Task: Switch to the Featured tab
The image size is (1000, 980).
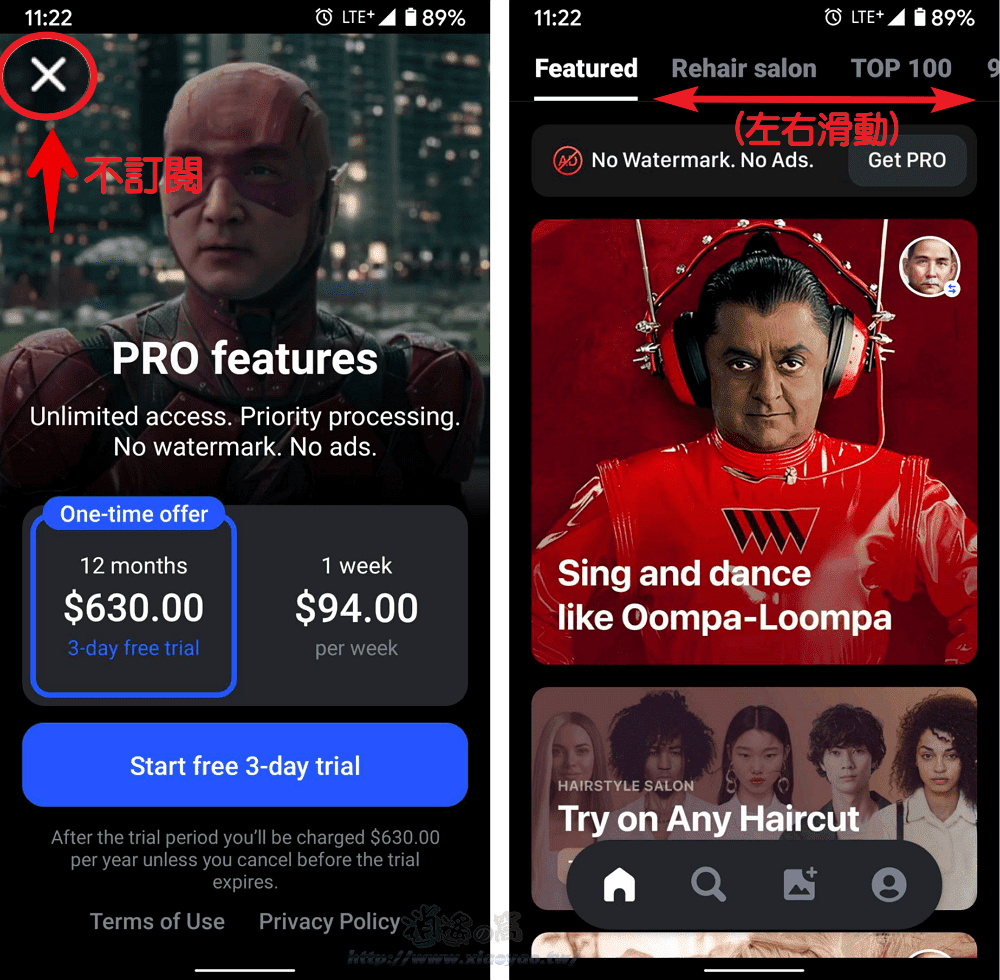Action: [586, 69]
